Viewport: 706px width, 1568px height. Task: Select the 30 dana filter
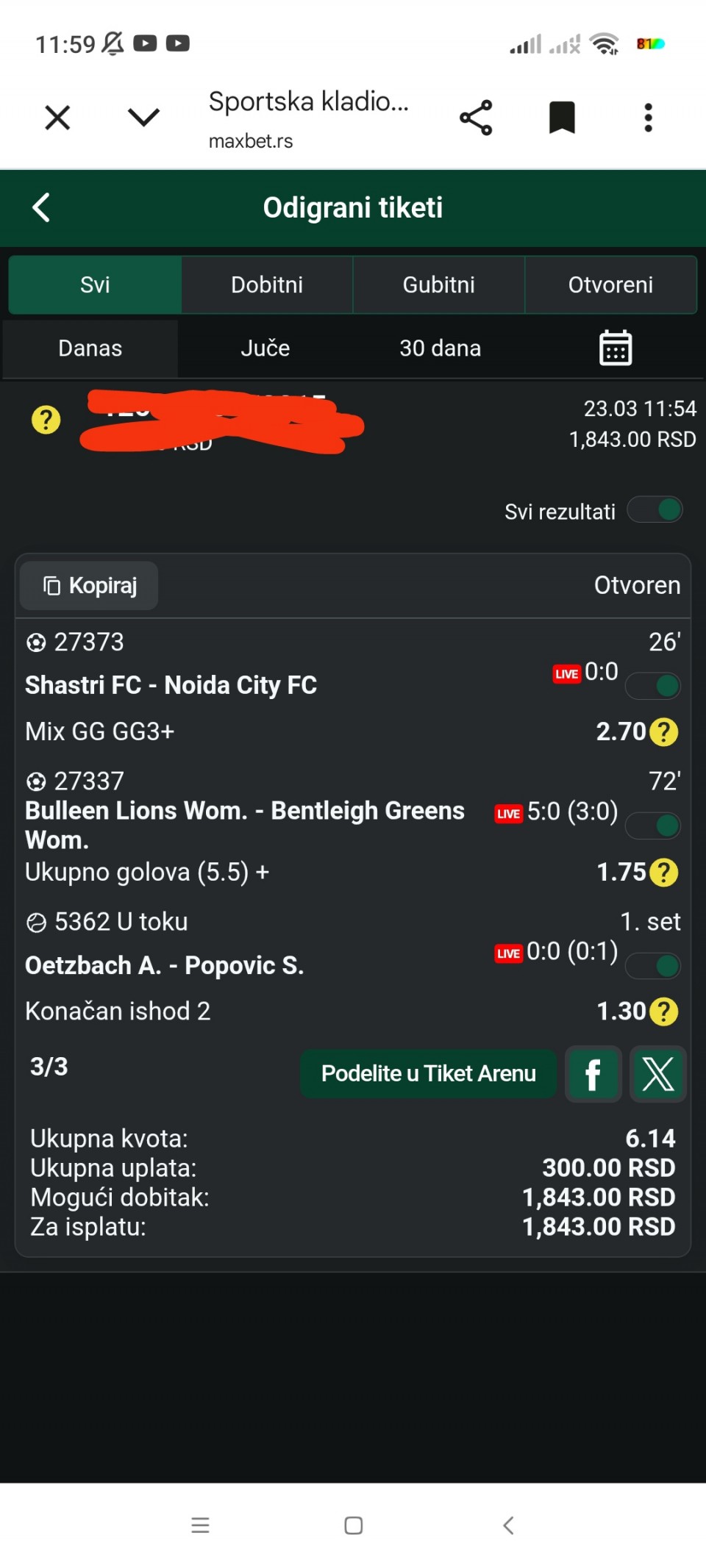(x=440, y=348)
